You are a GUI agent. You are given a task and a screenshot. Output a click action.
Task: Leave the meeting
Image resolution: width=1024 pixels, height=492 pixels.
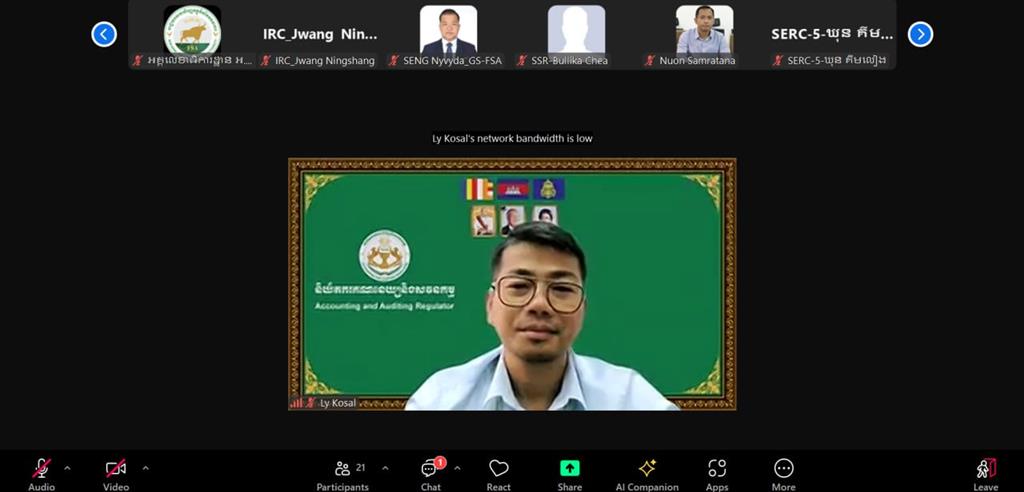[985, 472]
